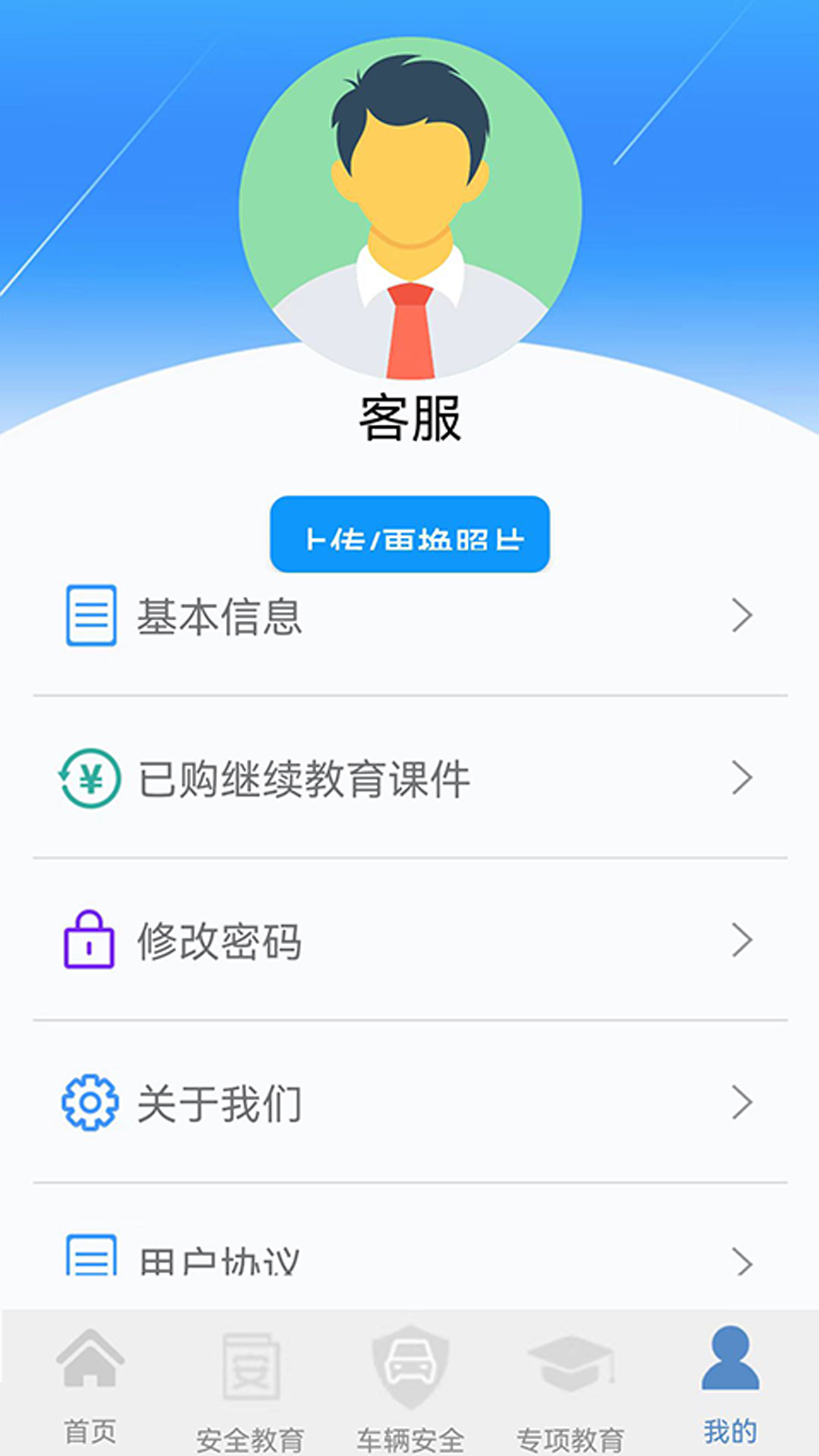This screenshot has height=1456, width=819.
Task: Tap the upload/change photo button
Action: pos(409,534)
